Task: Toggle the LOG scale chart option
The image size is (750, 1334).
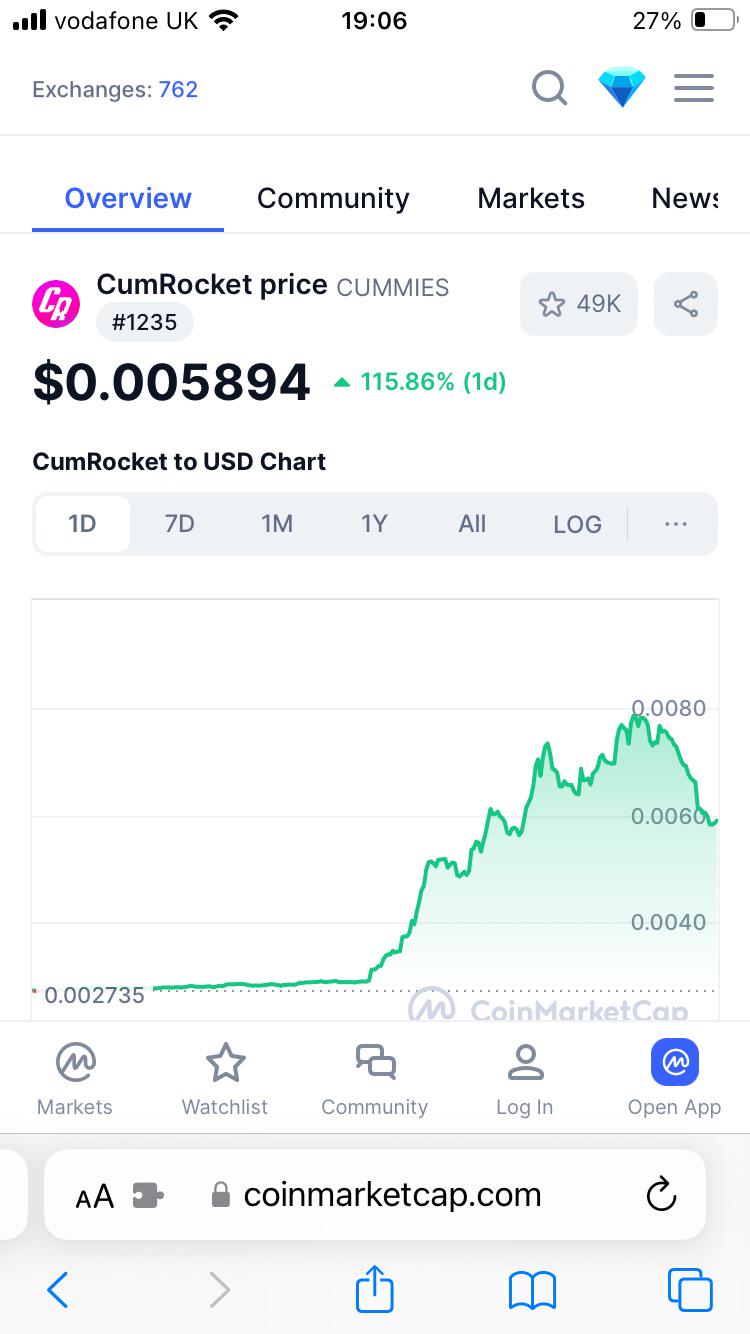Action: tap(577, 524)
